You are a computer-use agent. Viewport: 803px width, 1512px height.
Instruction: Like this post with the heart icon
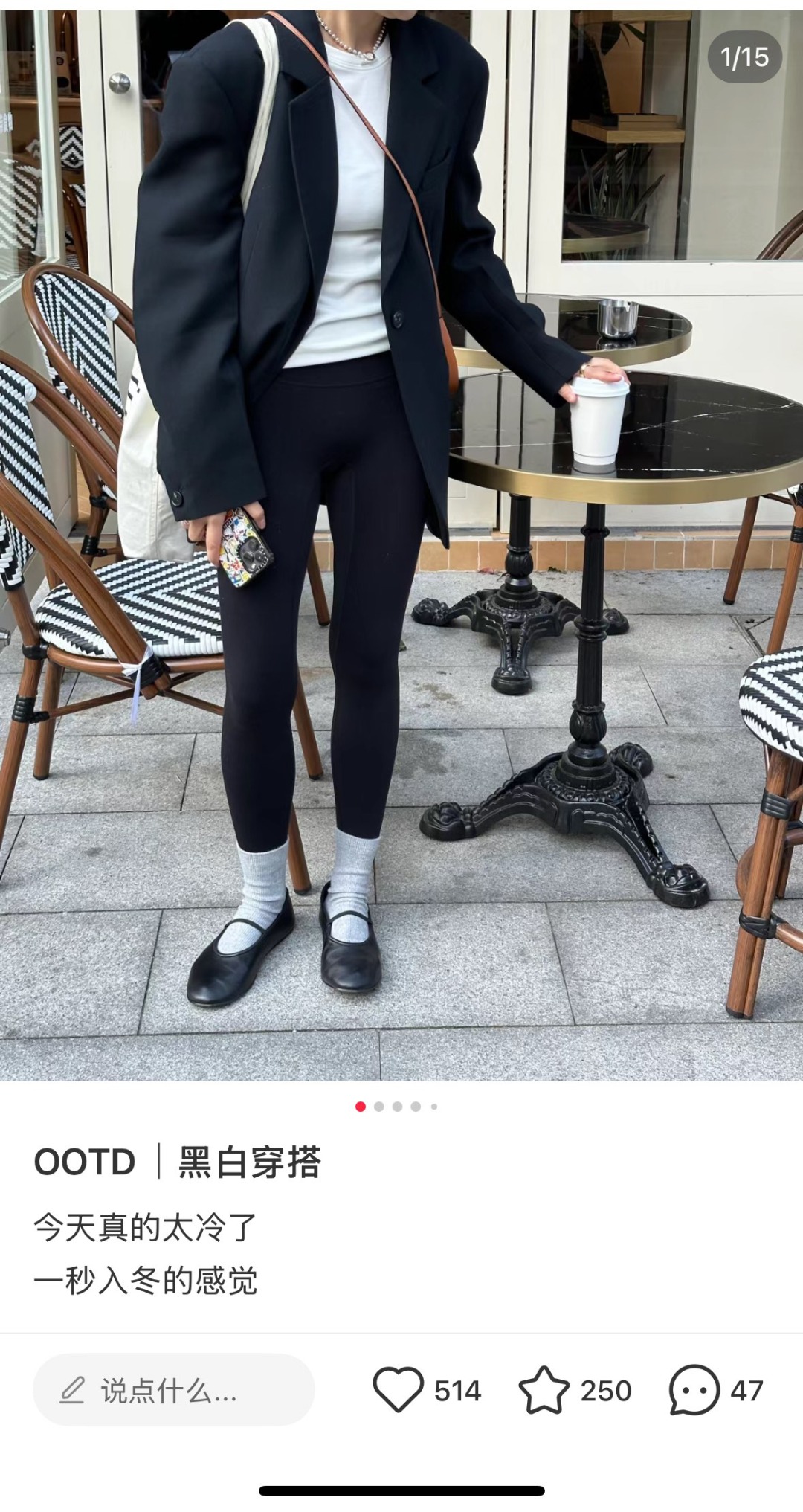click(398, 1389)
